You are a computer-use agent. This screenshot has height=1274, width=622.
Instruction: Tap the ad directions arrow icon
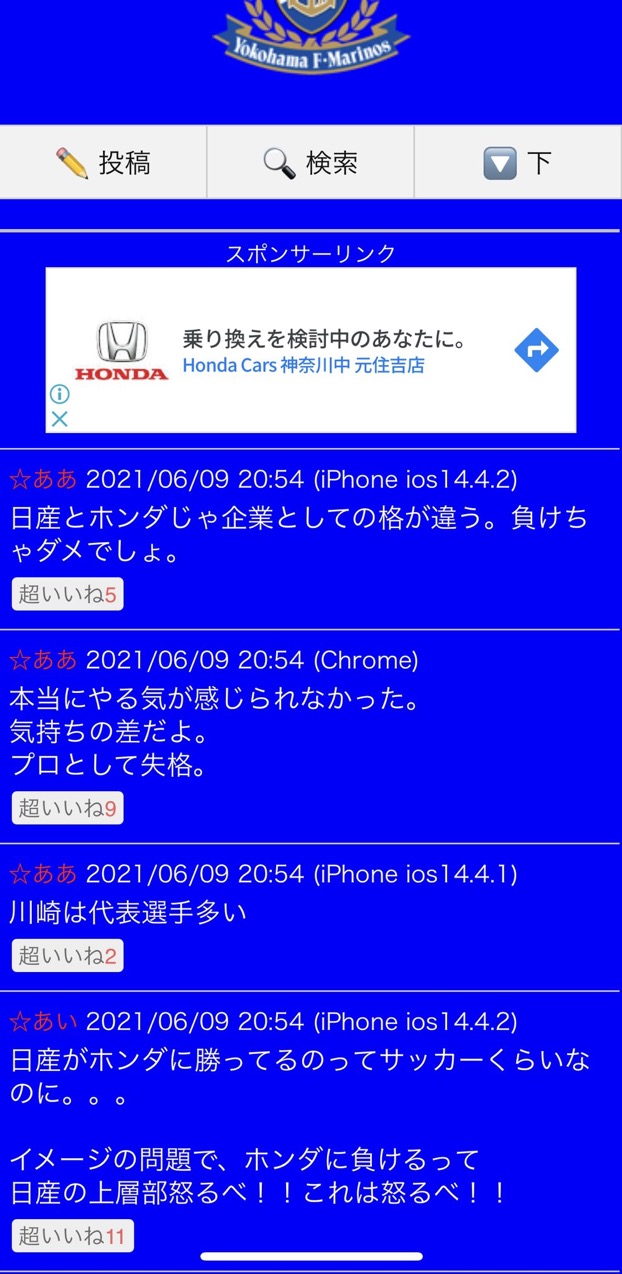[x=536, y=351]
